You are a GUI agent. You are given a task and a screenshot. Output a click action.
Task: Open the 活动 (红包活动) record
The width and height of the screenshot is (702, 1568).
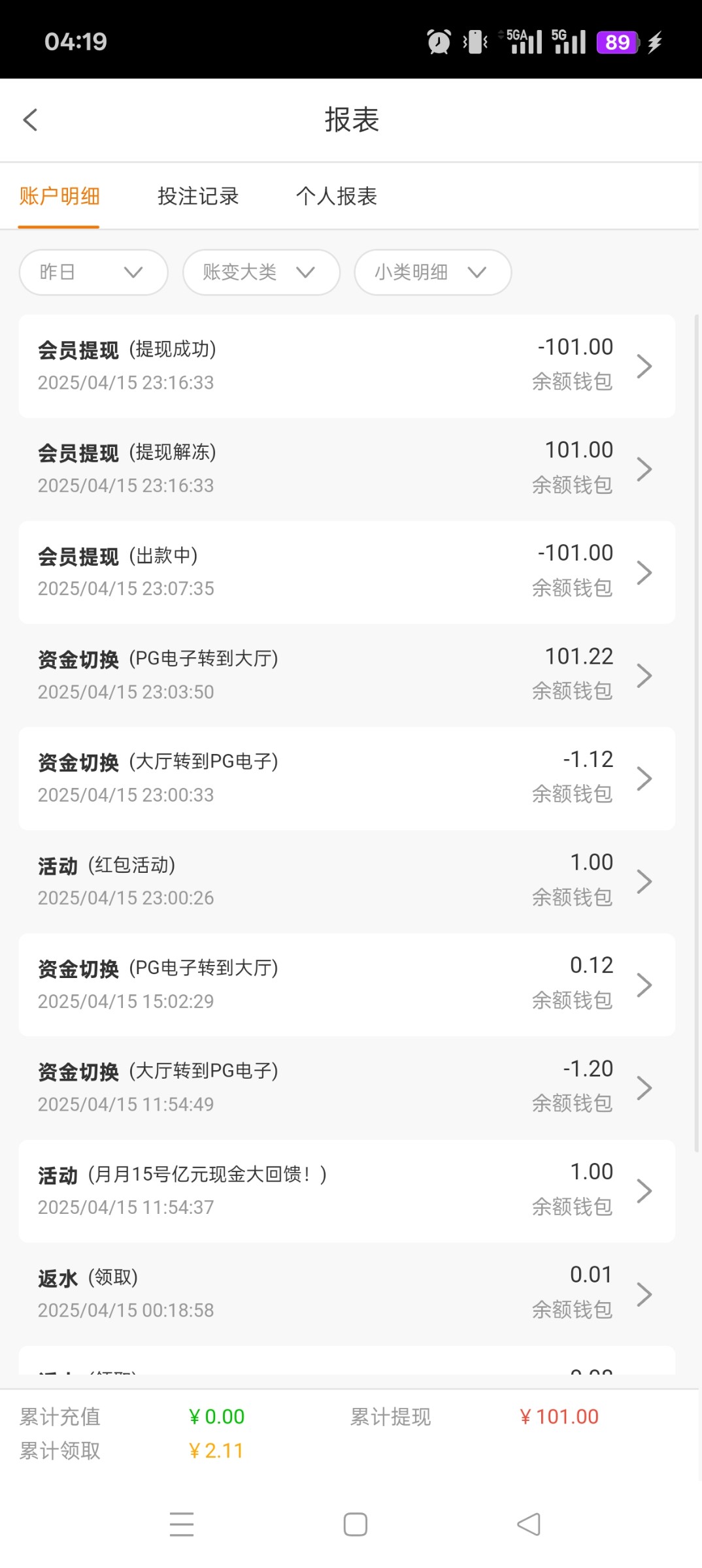pyautogui.click(x=346, y=882)
